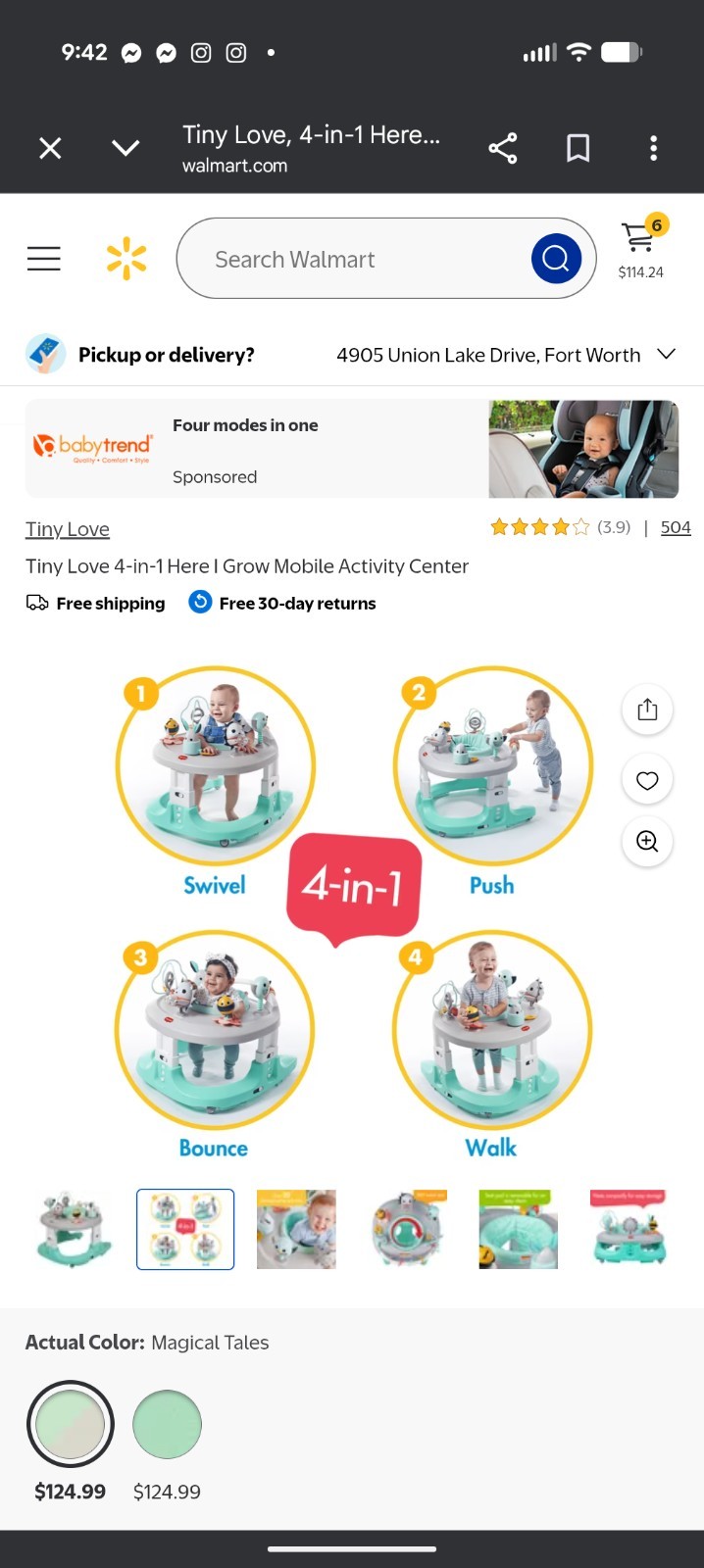Open the Walmart hamburger menu
The height and width of the screenshot is (1568, 704).
(x=43, y=259)
